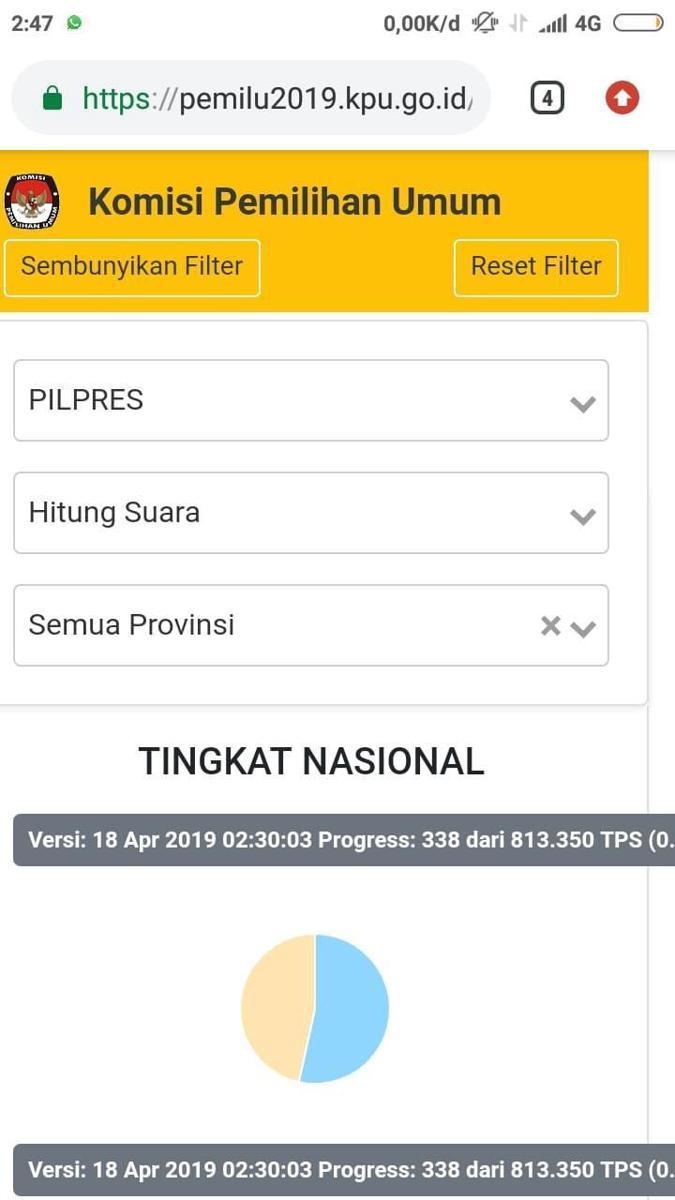Viewport: 675px width, 1200px height.
Task: Tap the browser address bar
Action: click(250, 98)
